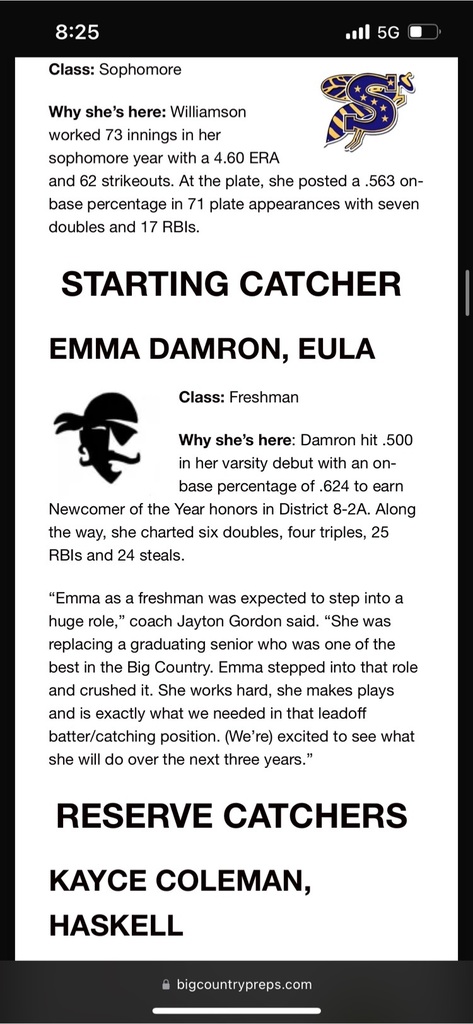Tap the bigcountrypreps.com address bar
This screenshot has height=1024, width=473.
(x=236, y=984)
